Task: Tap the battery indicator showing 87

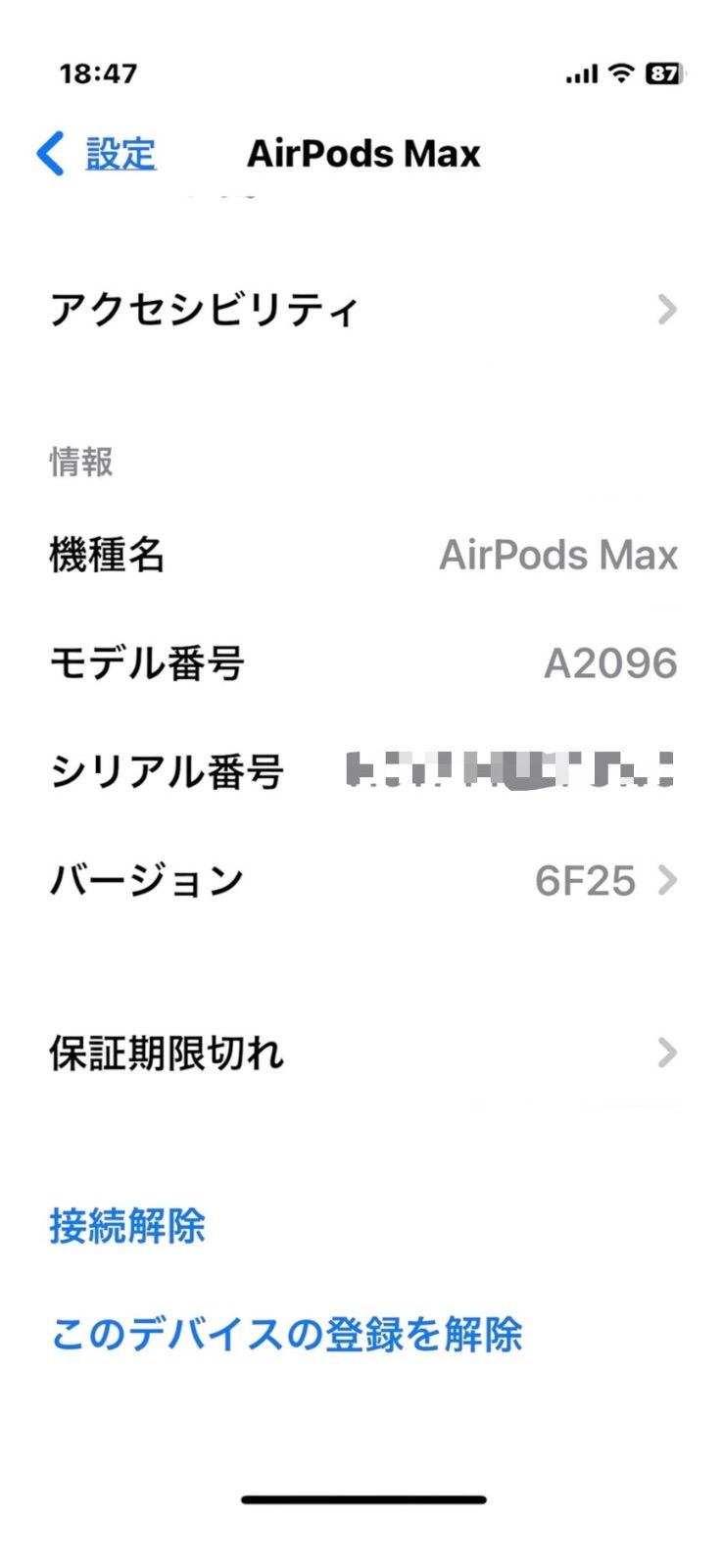Action: click(x=663, y=73)
